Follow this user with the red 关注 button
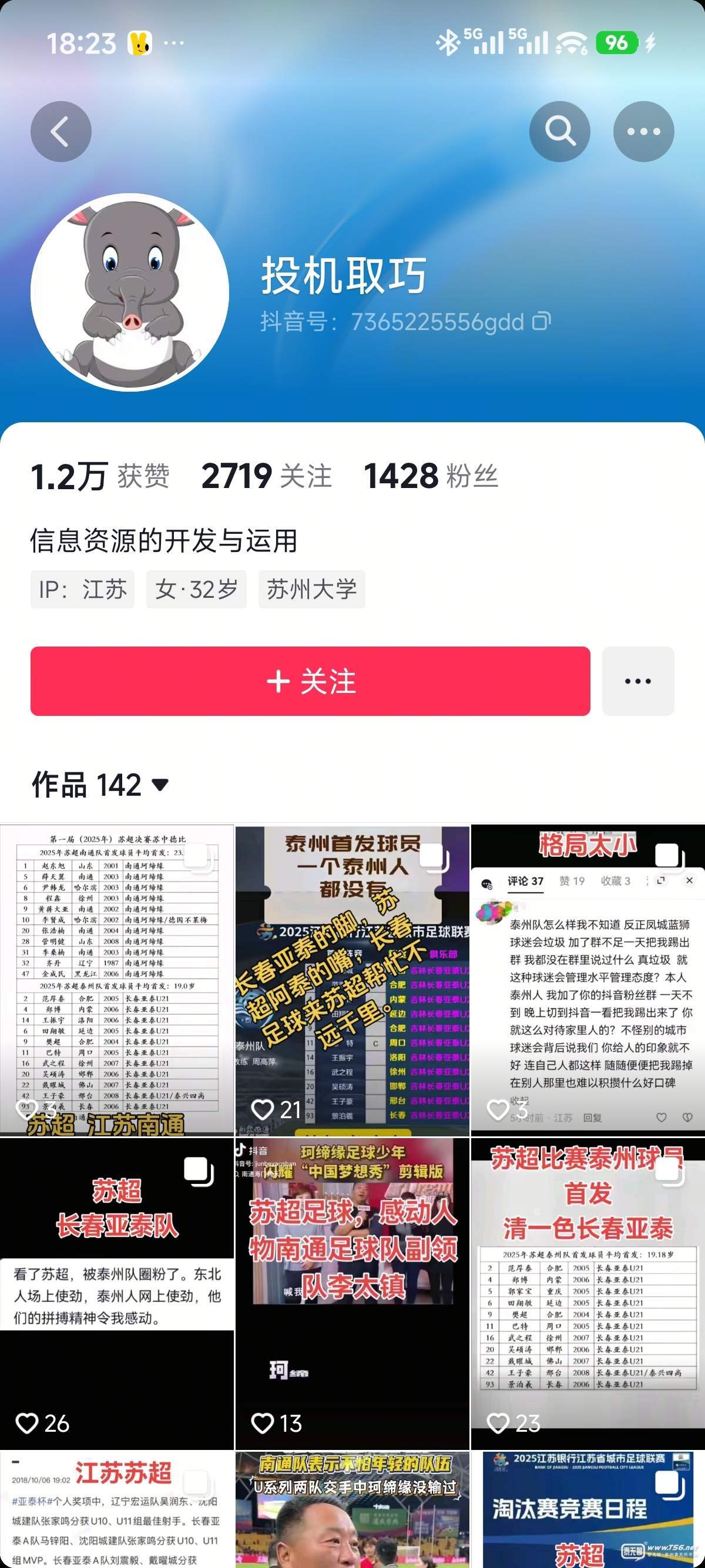The image size is (705, 1568). click(310, 681)
